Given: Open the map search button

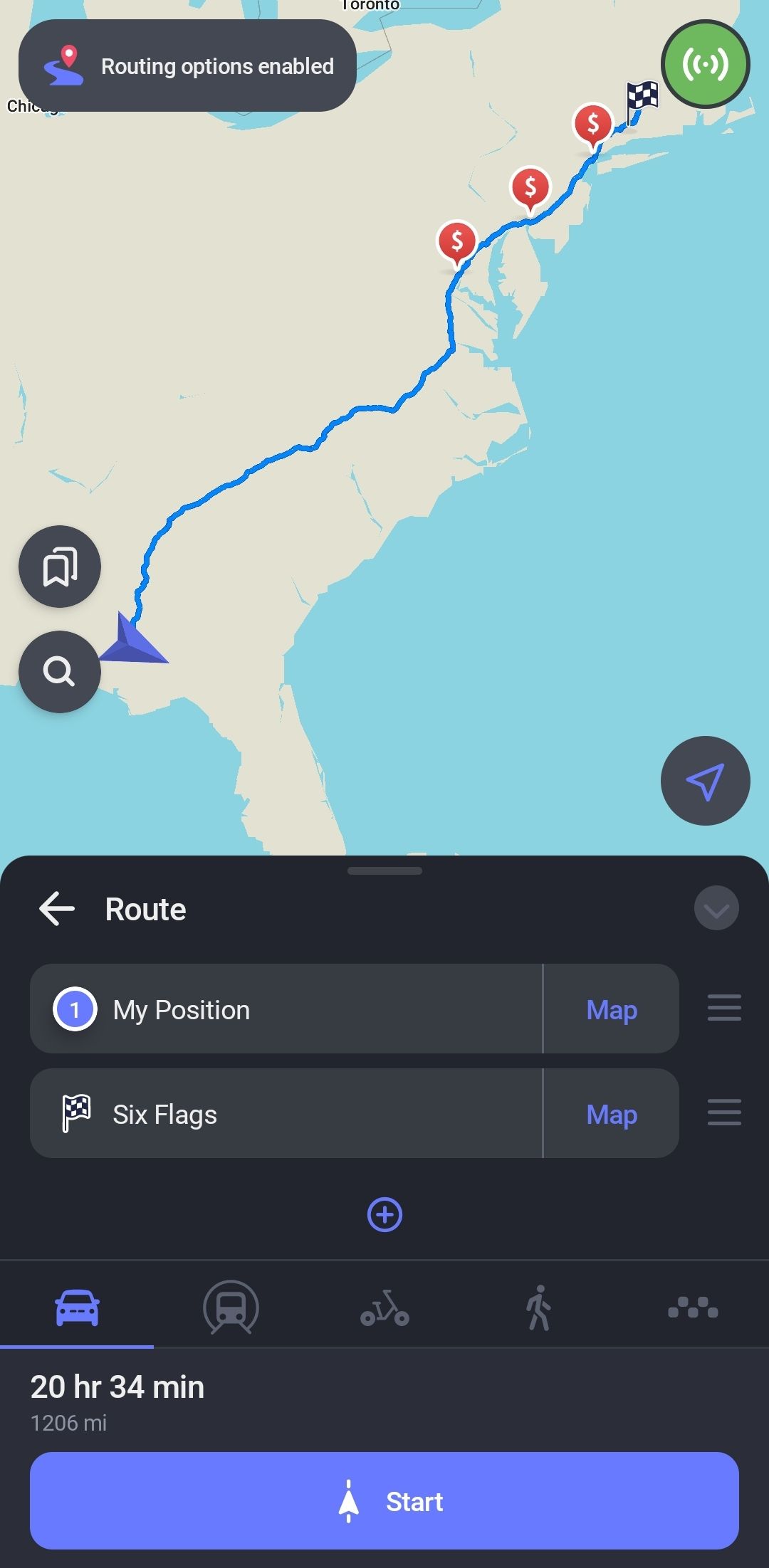Looking at the screenshot, I should coord(60,671).
